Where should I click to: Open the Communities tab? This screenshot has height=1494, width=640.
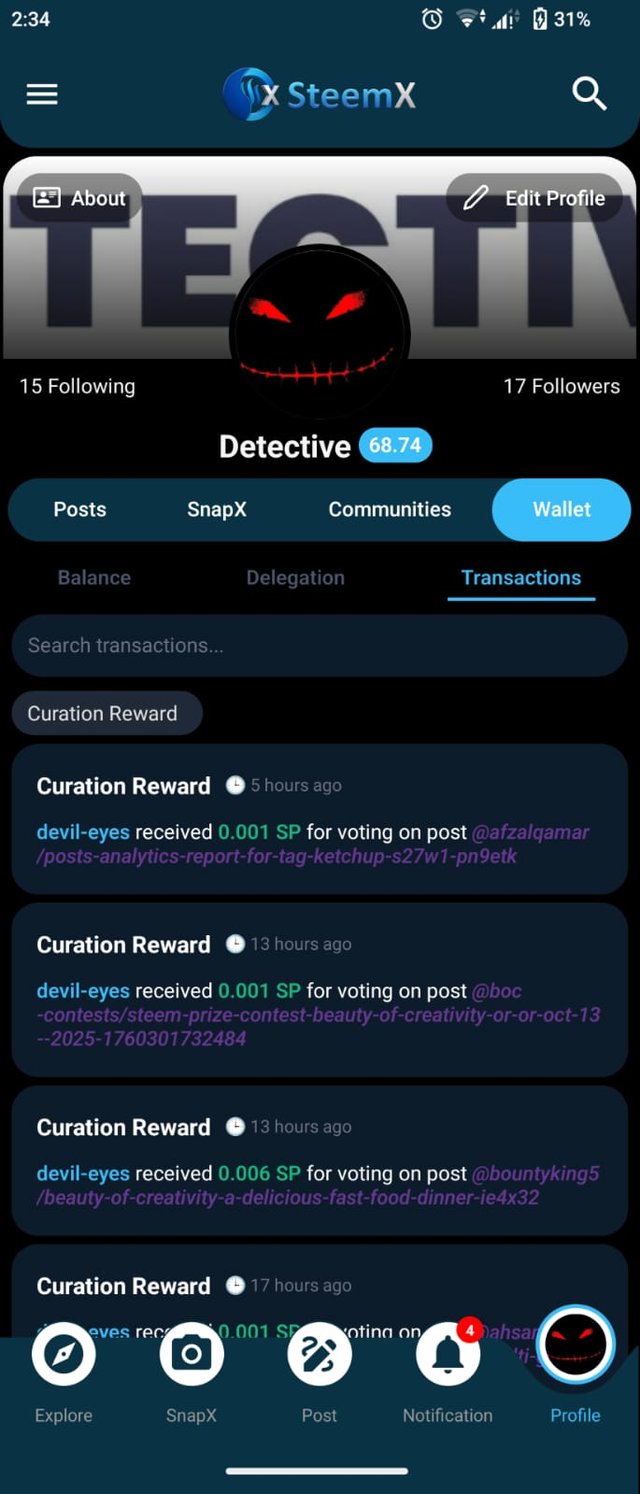(x=390, y=509)
